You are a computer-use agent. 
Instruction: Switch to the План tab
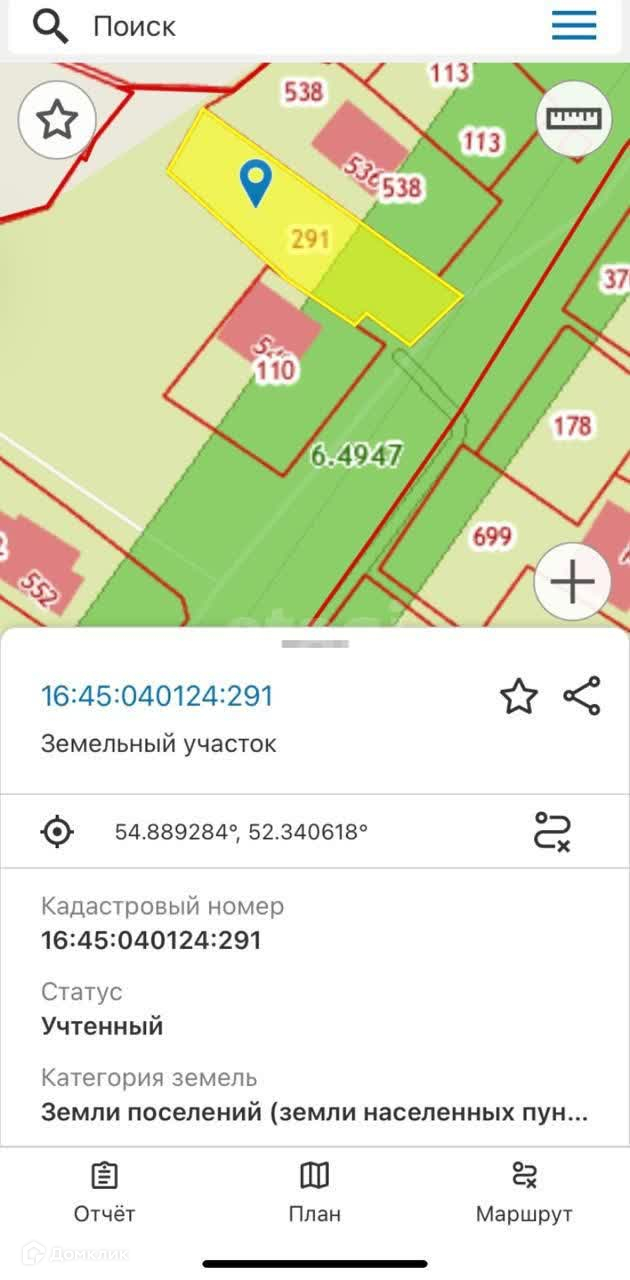[x=315, y=1193]
